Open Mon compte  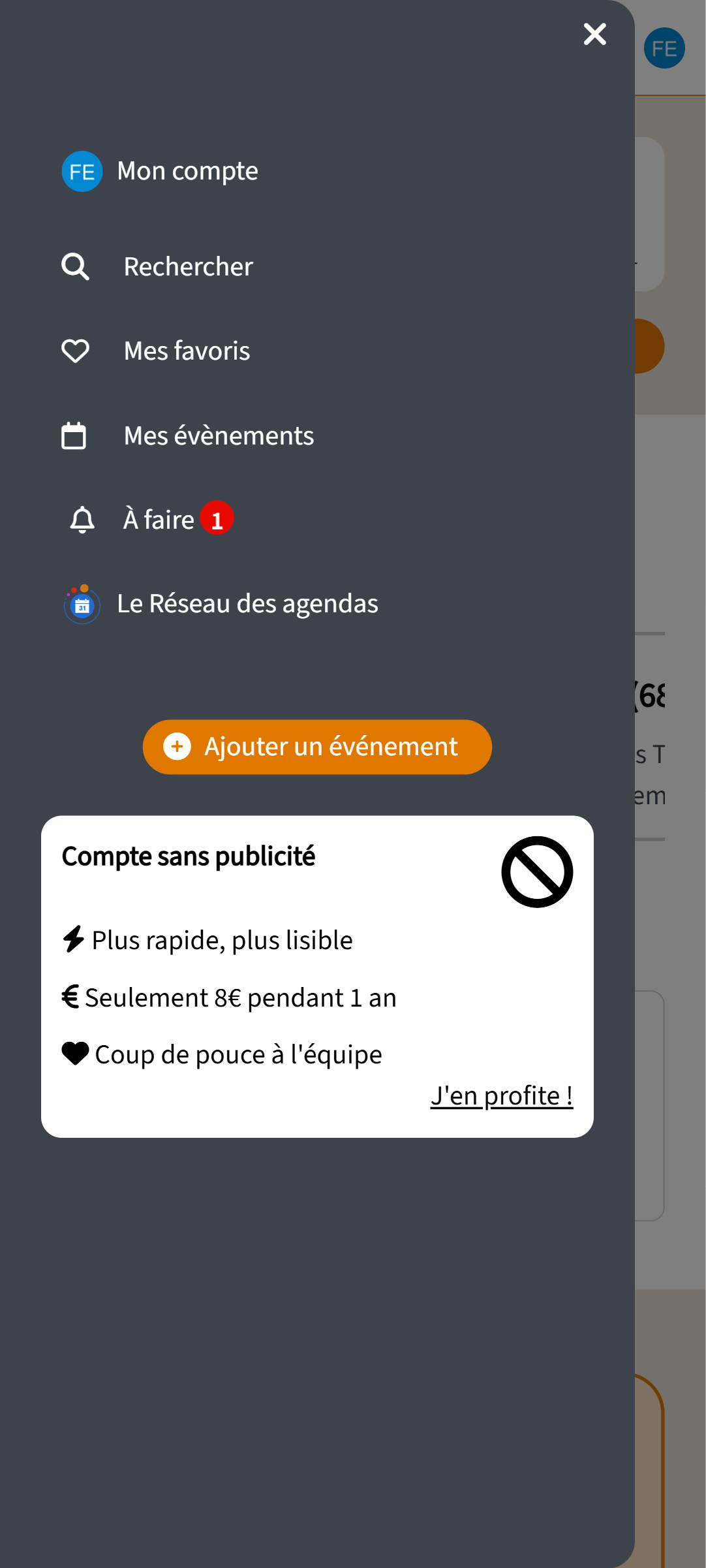click(187, 171)
